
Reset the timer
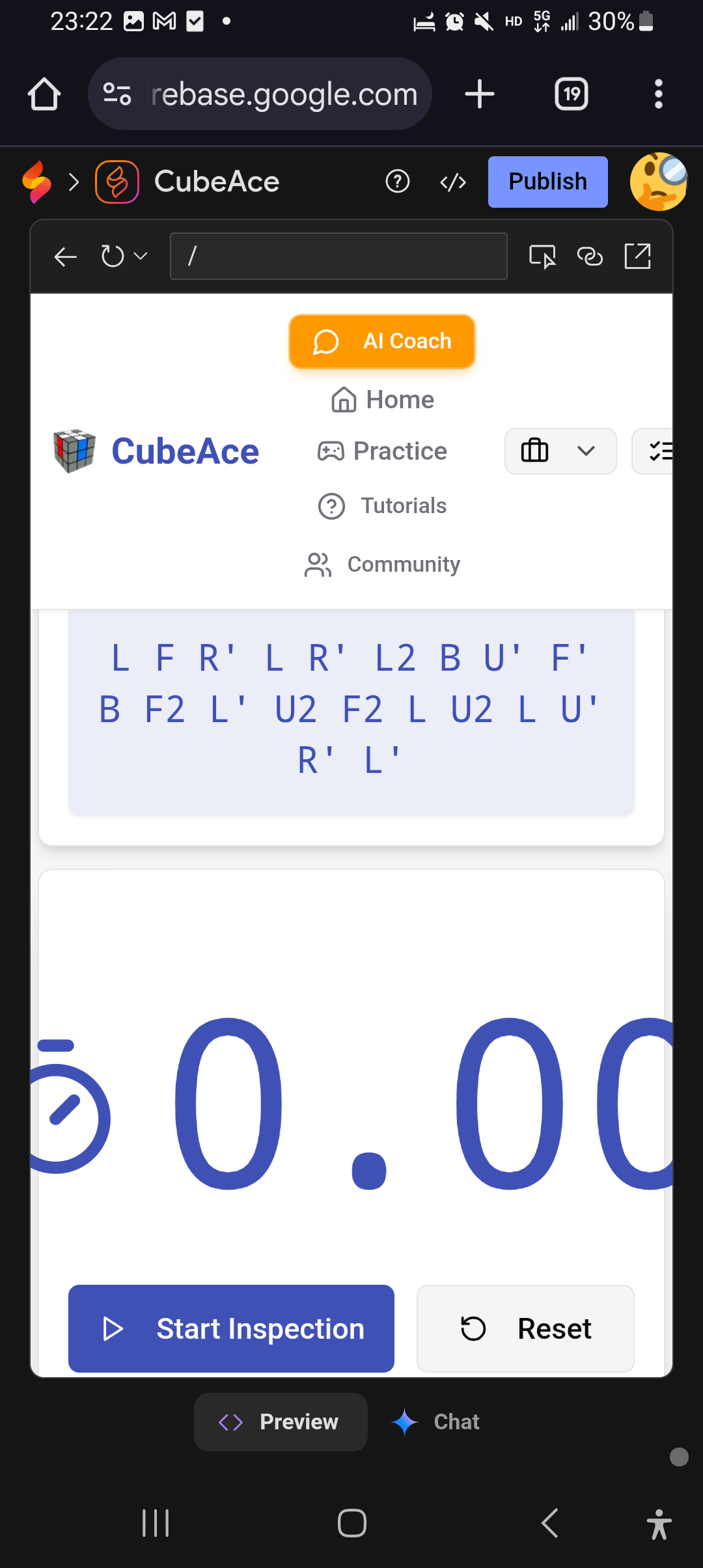525,1328
